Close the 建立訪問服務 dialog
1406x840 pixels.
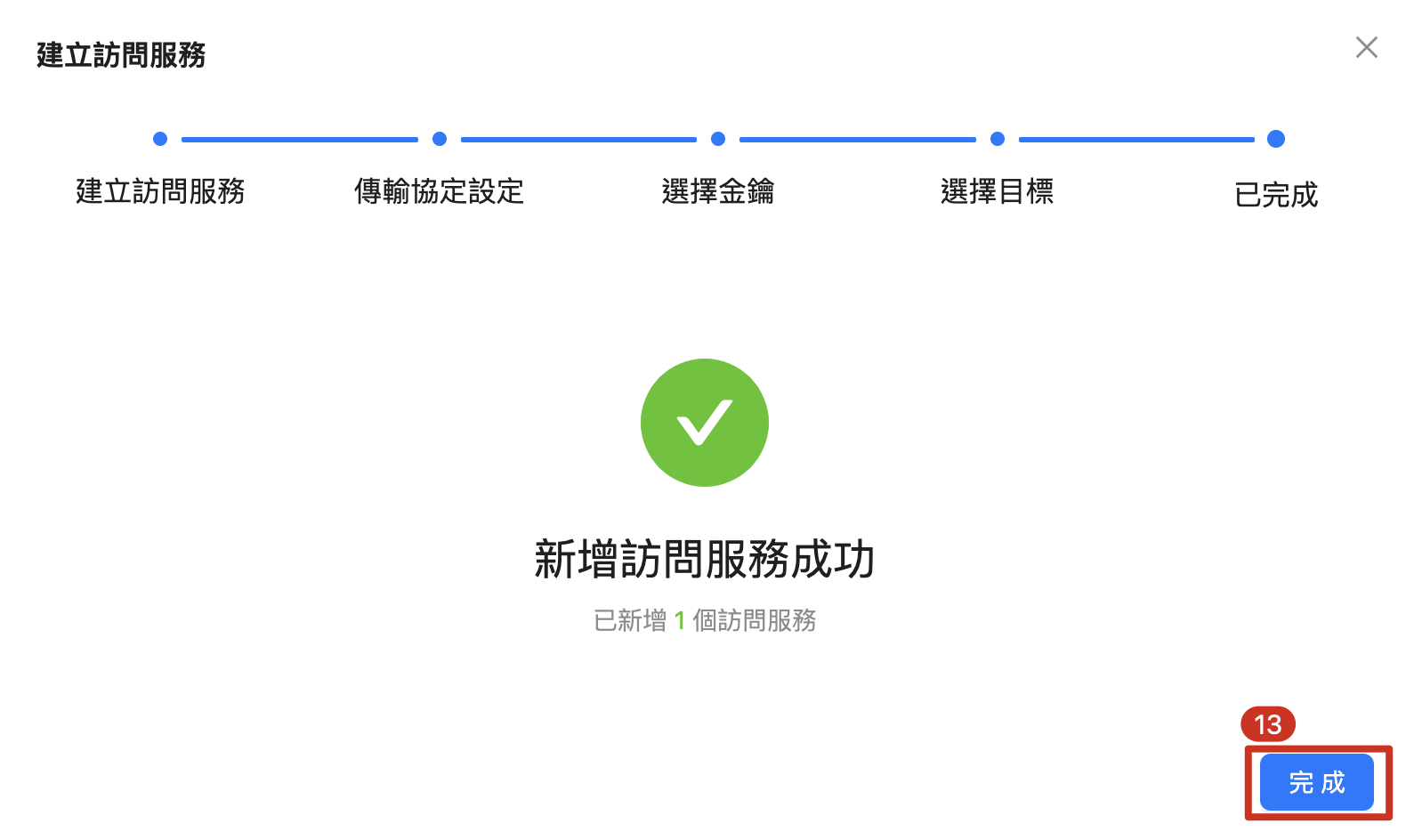point(1366,47)
